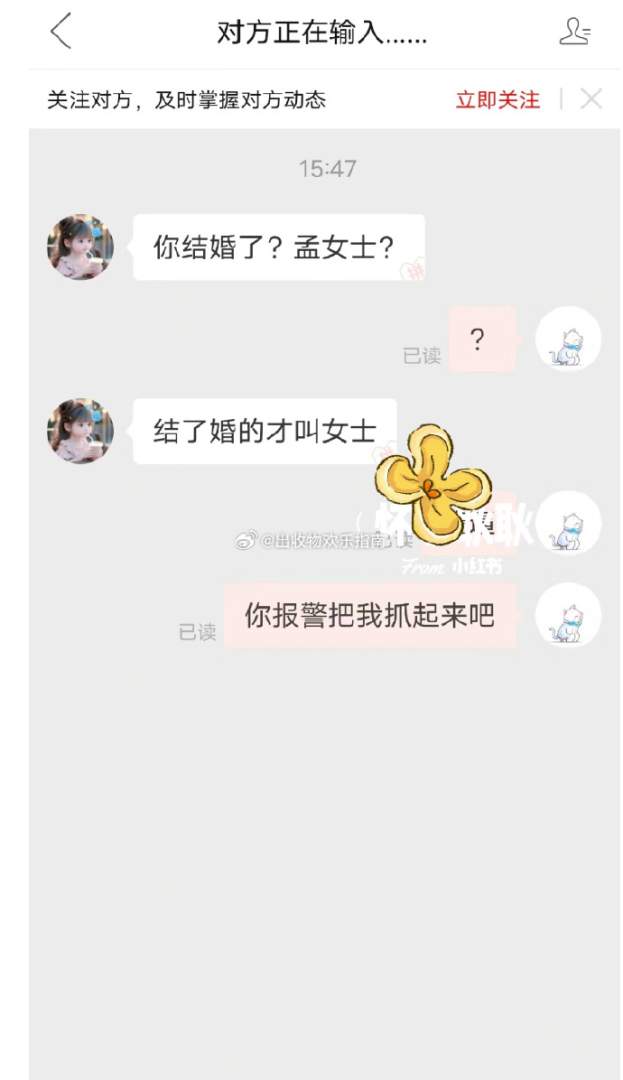Open the contact profile icon at top right
Image resolution: width=623 pixels, height=1080 pixels.
click(574, 32)
